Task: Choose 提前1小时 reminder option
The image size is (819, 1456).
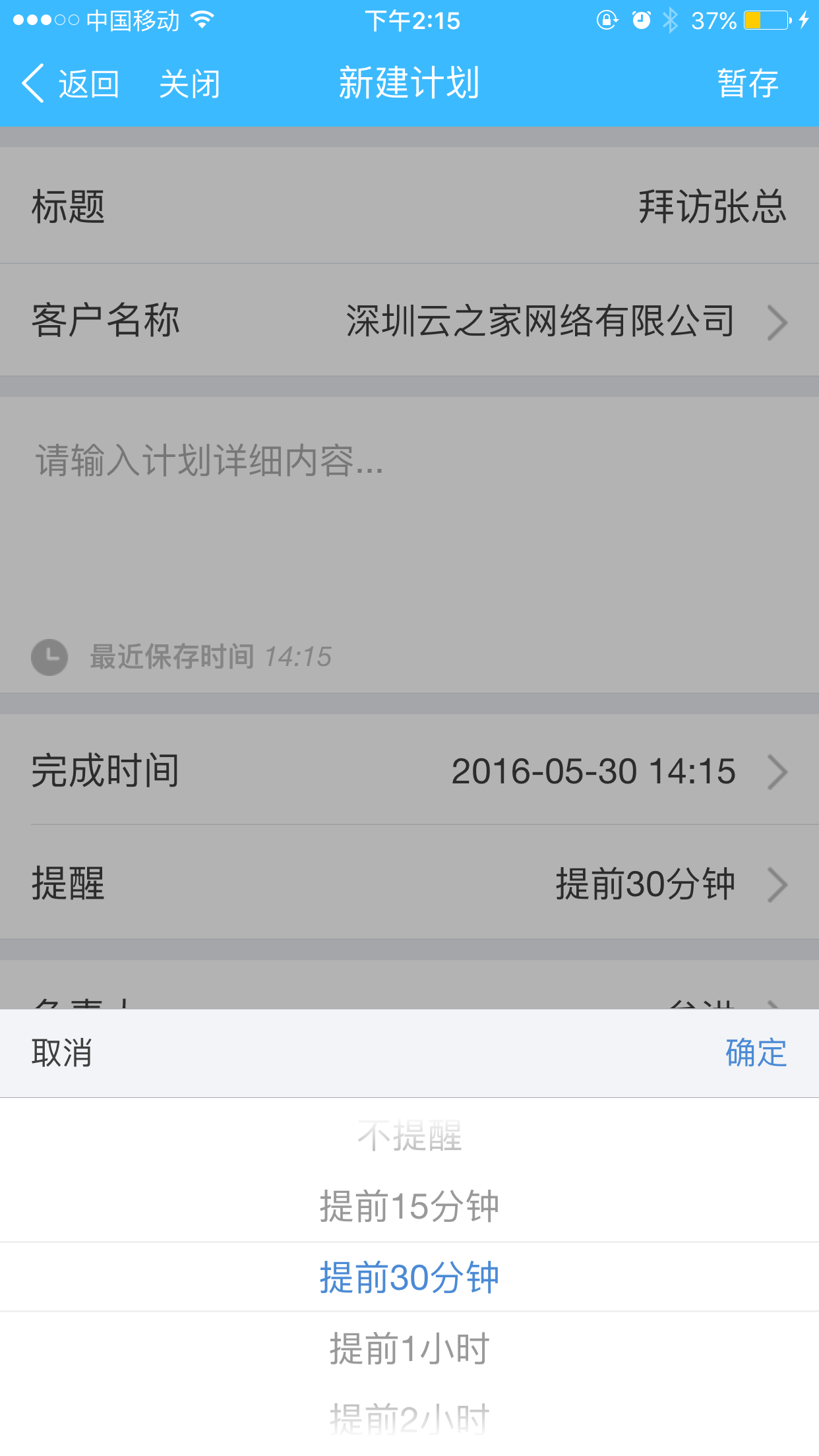Action: click(409, 1349)
